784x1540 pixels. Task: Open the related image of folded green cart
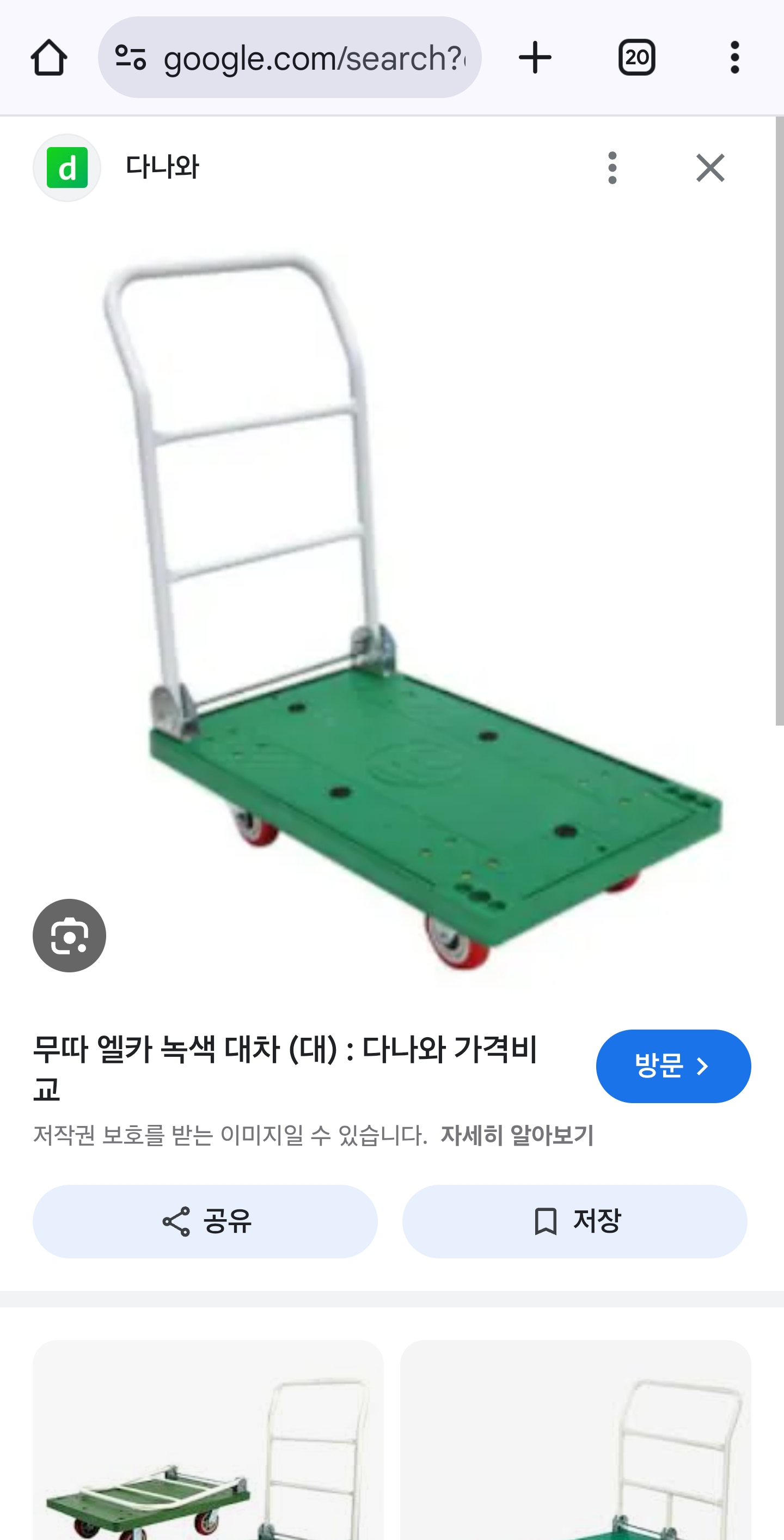click(208, 1440)
